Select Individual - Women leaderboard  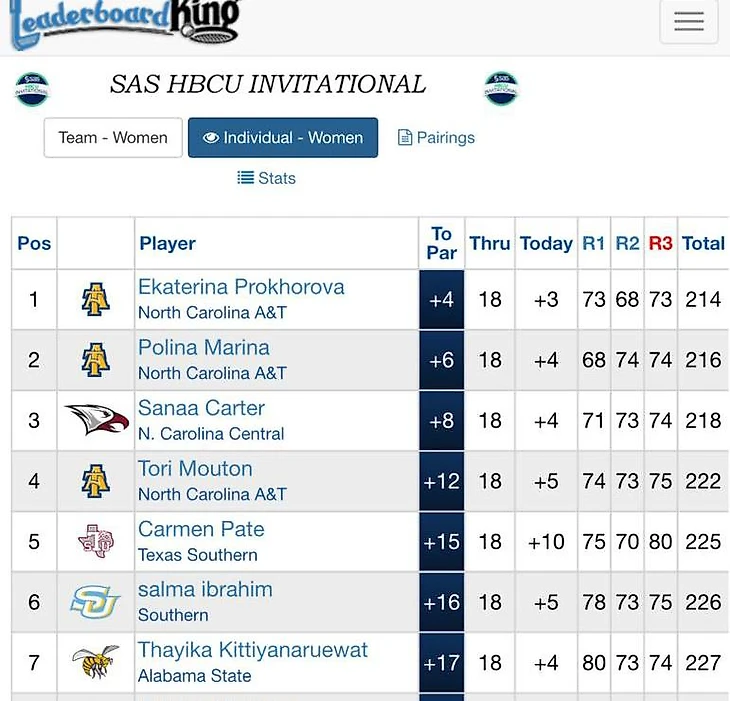[283, 138]
